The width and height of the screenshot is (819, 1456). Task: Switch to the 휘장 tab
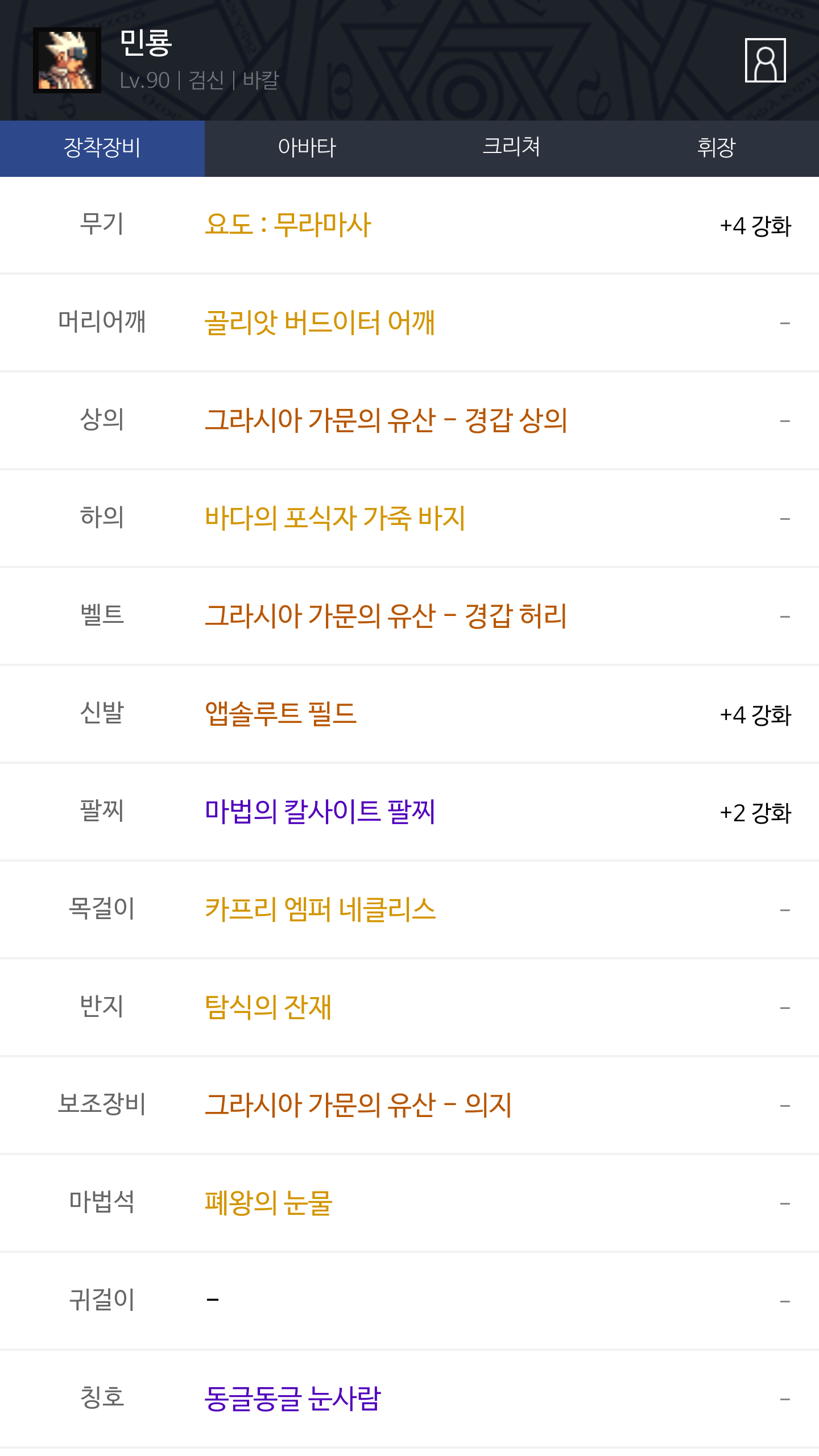point(717,148)
